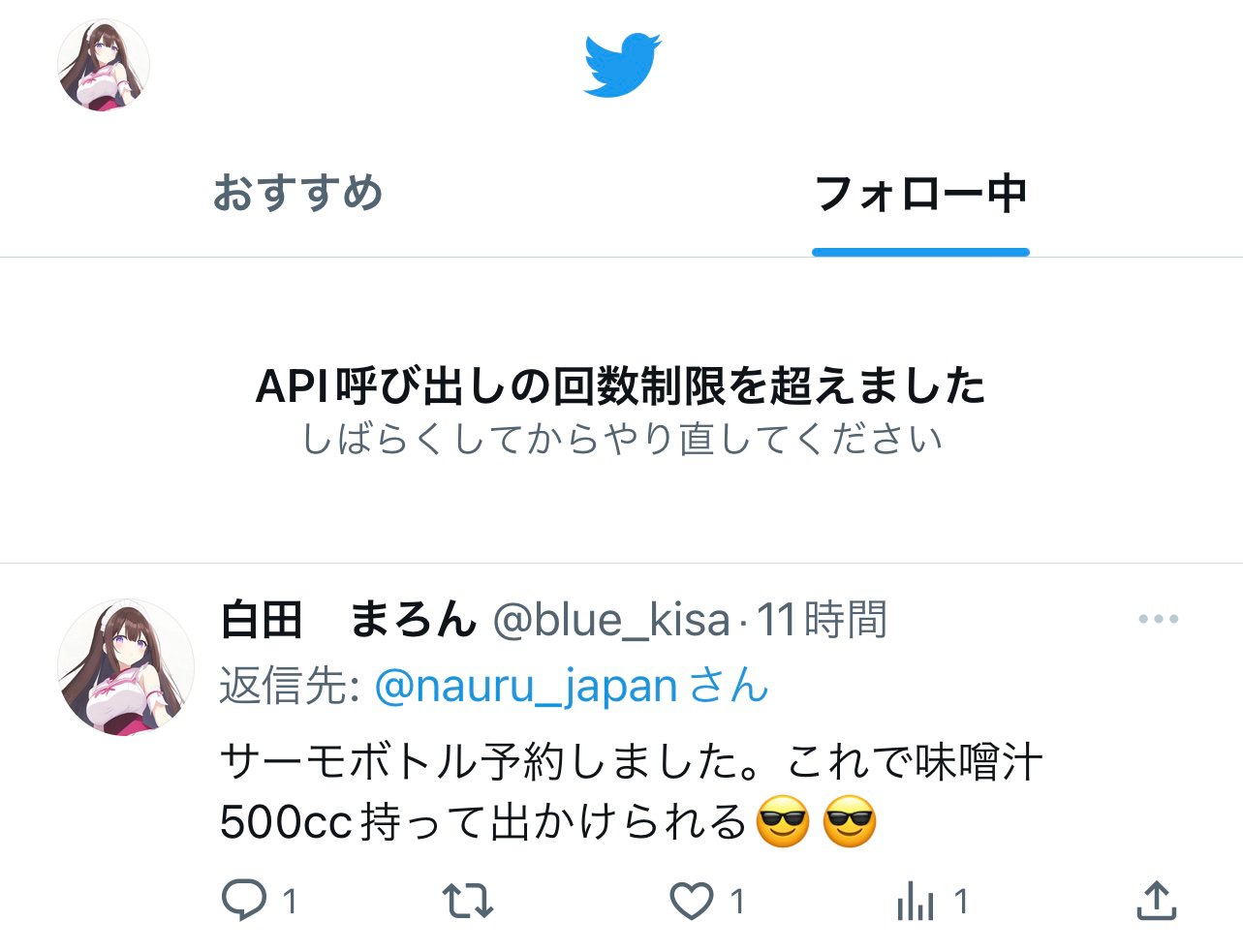Retweet the サーモボトル tweet
Screen dimensions: 1243x952
(x=468, y=901)
